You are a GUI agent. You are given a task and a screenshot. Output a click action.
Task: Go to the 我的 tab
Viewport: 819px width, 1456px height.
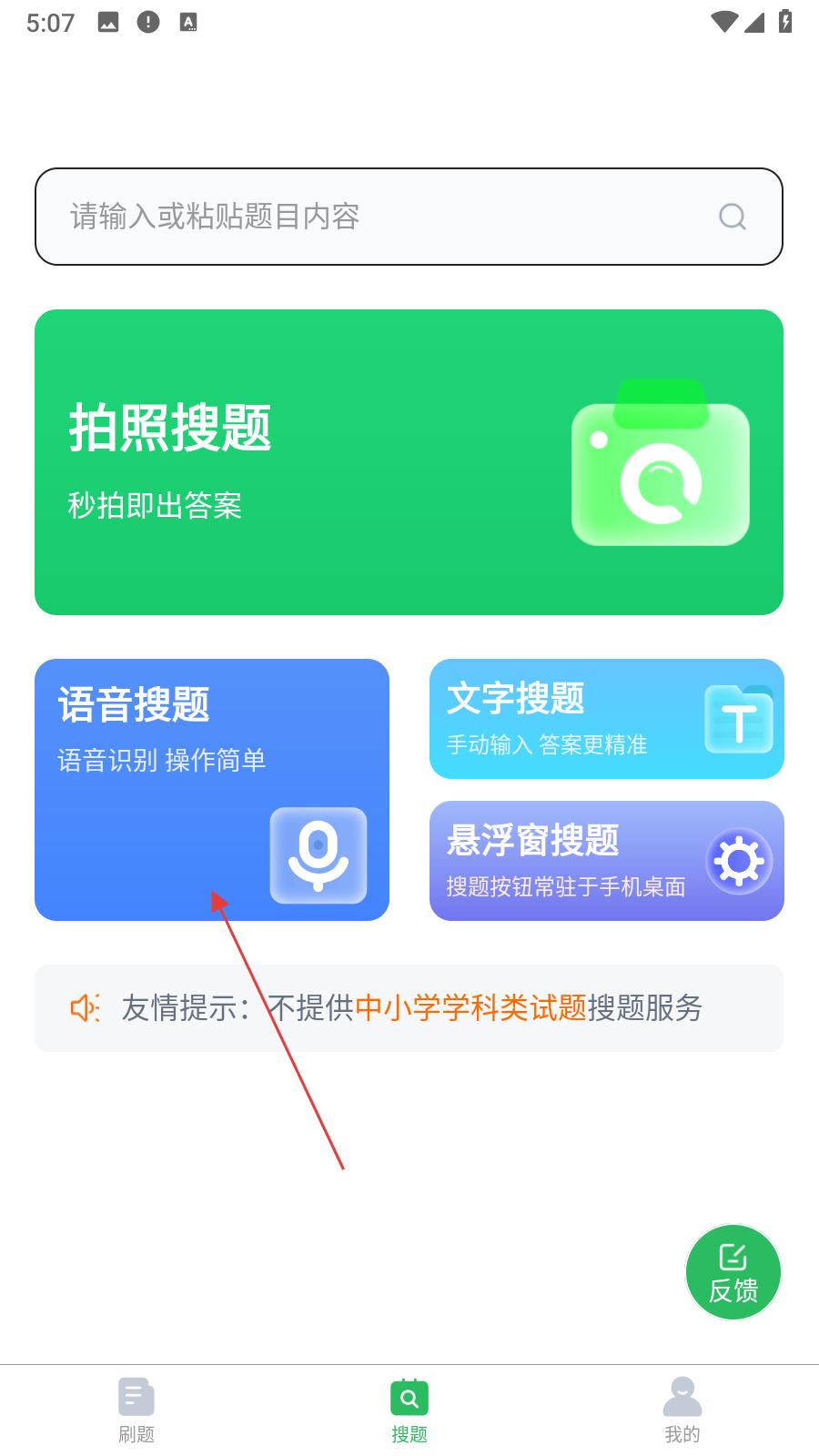click(x=682, y=1410)
